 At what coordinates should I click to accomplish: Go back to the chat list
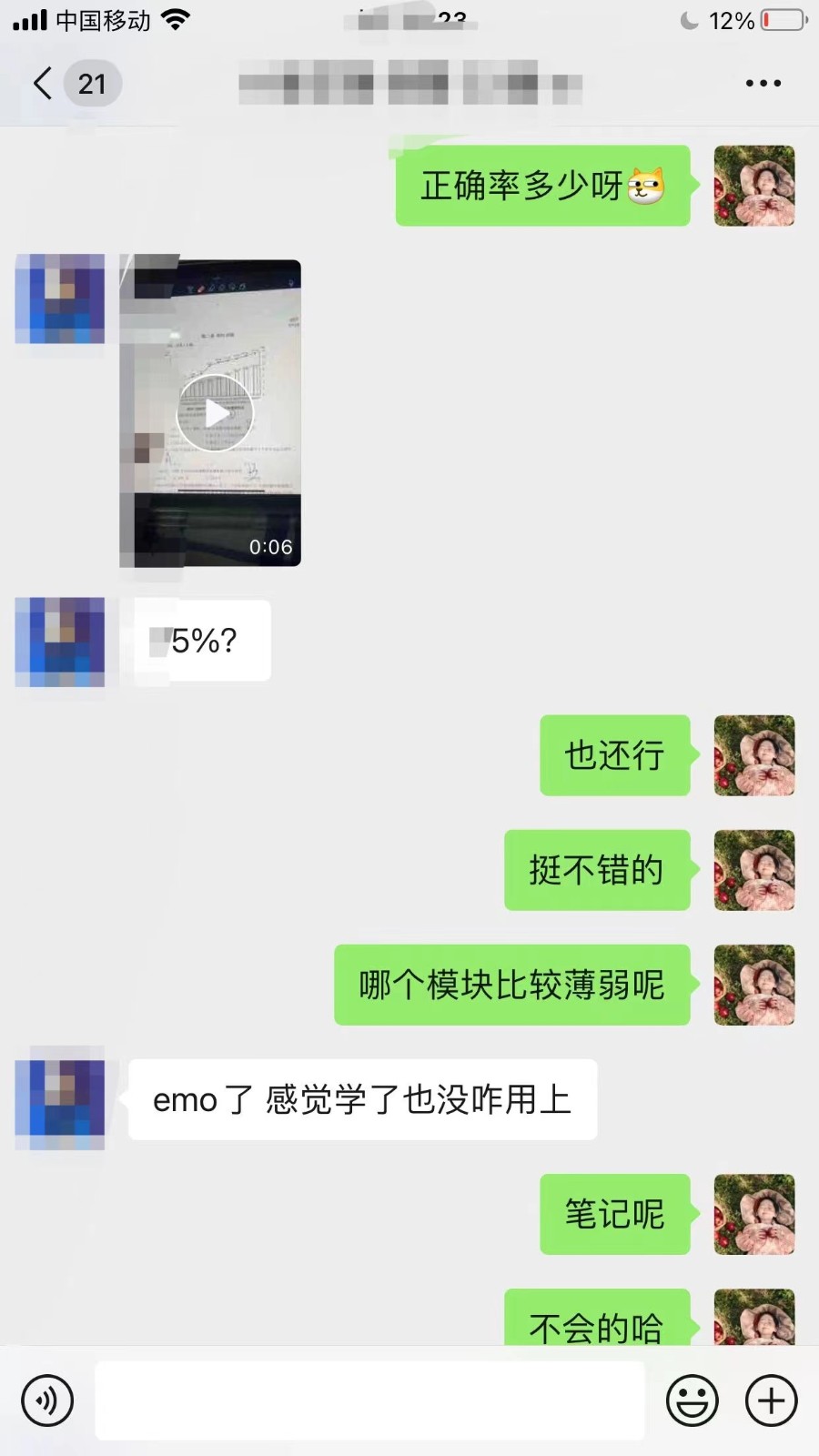coord(43,84)
